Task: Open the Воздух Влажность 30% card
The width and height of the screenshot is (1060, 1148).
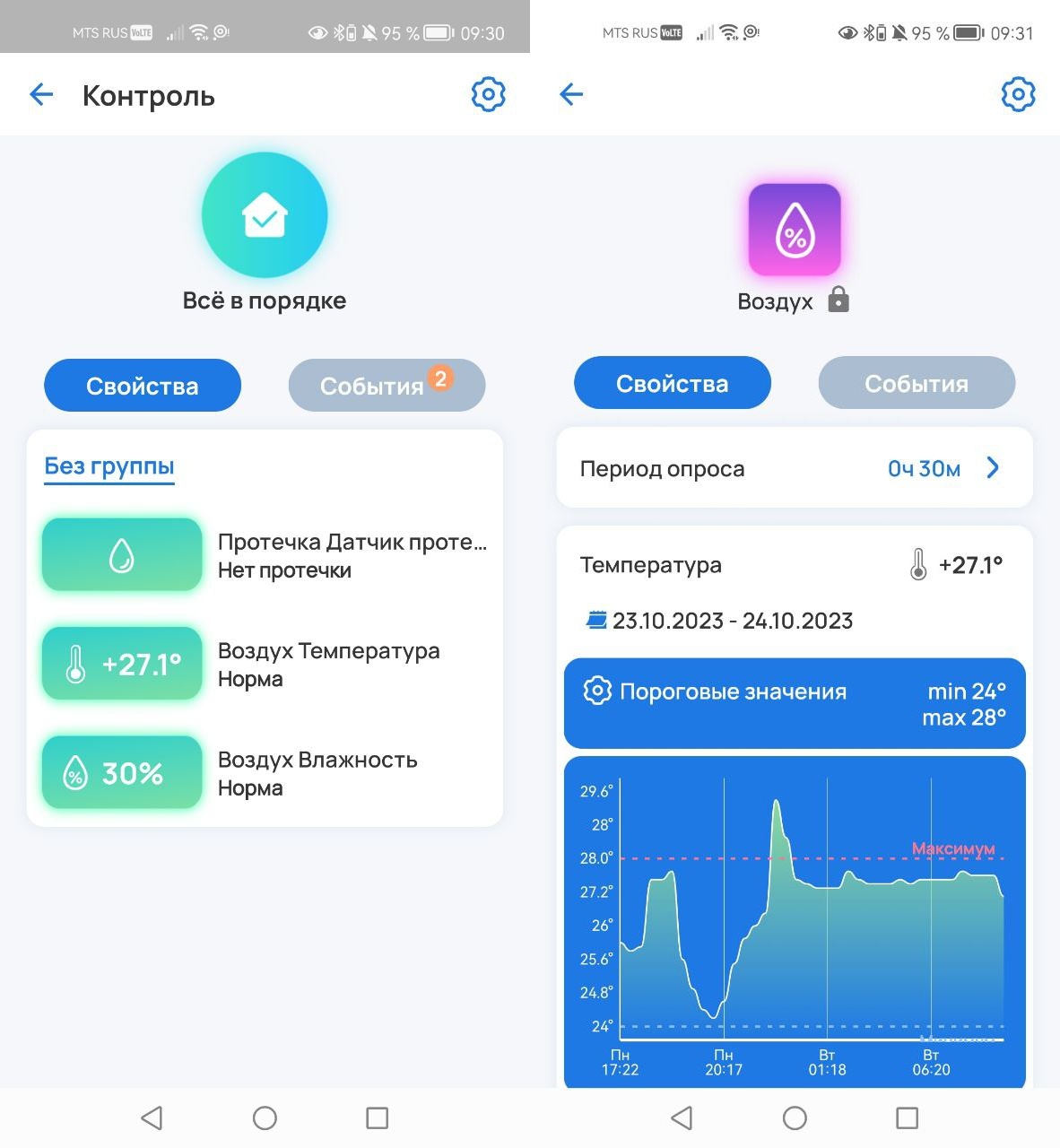Action: point(122,773)
